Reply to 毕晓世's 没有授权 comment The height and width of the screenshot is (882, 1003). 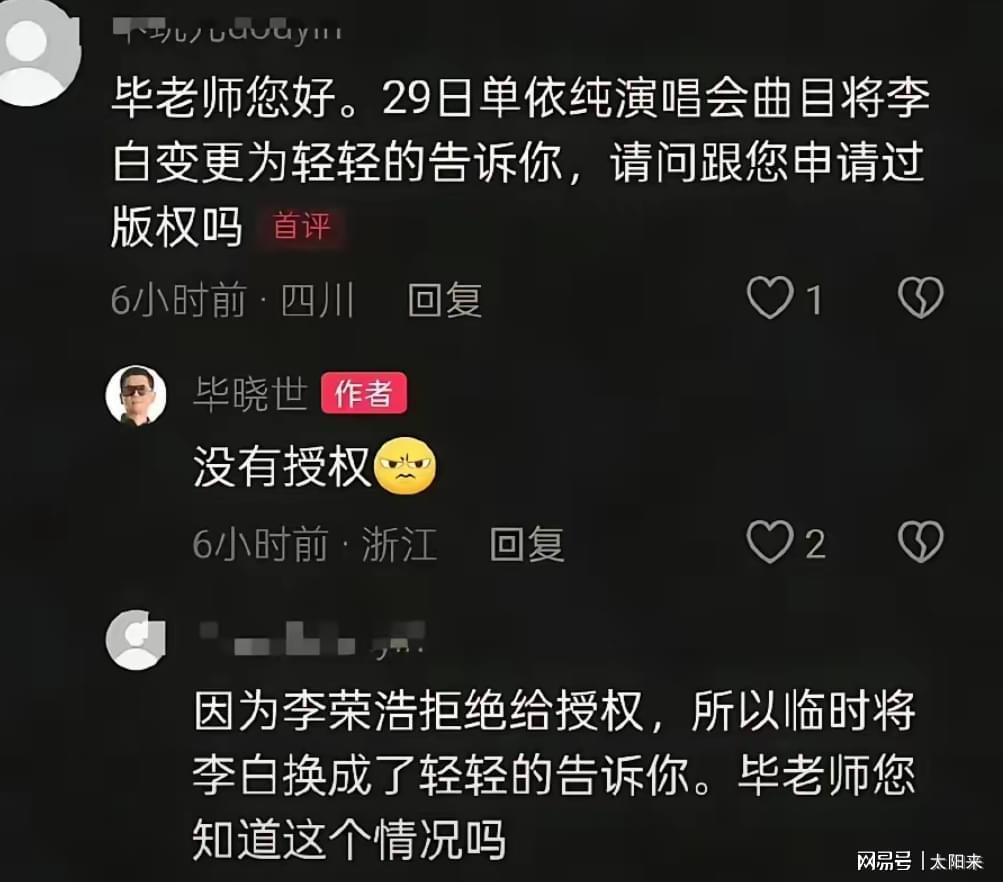point(527,544)
